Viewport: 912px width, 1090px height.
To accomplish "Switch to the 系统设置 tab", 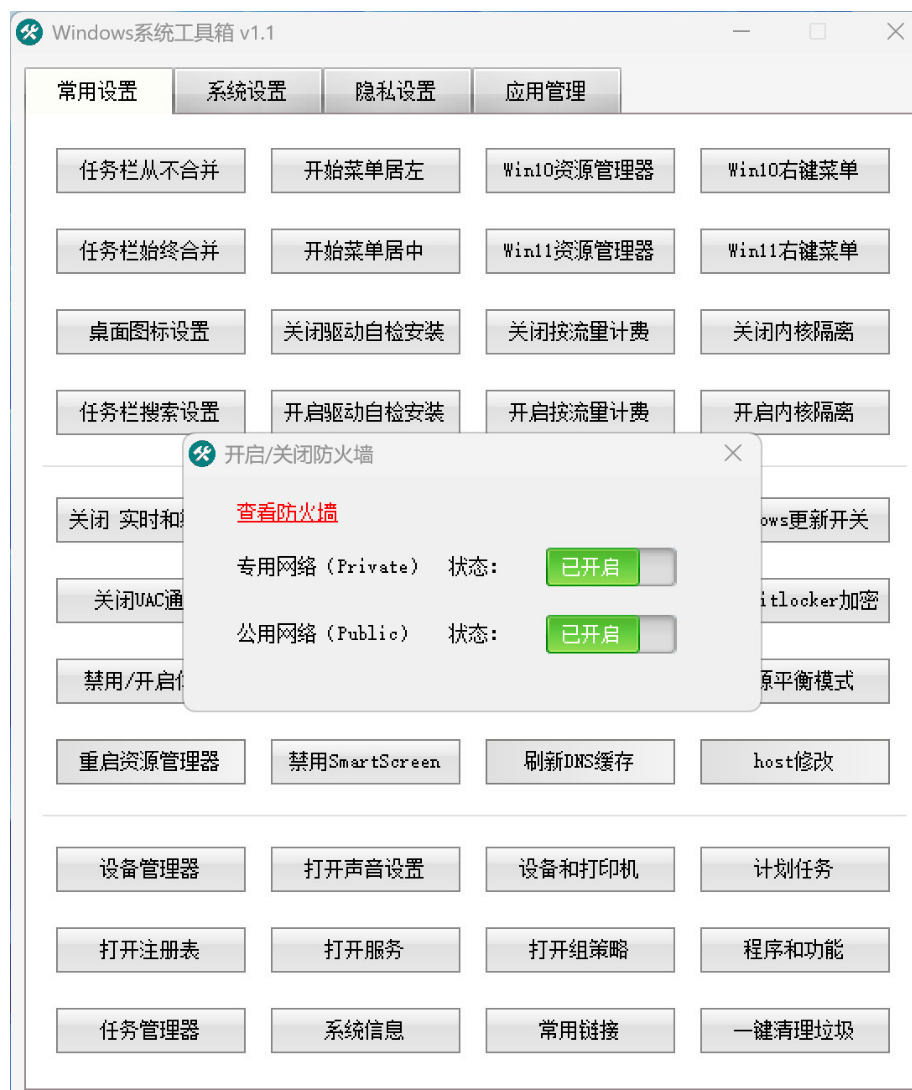I will (247, 92).
